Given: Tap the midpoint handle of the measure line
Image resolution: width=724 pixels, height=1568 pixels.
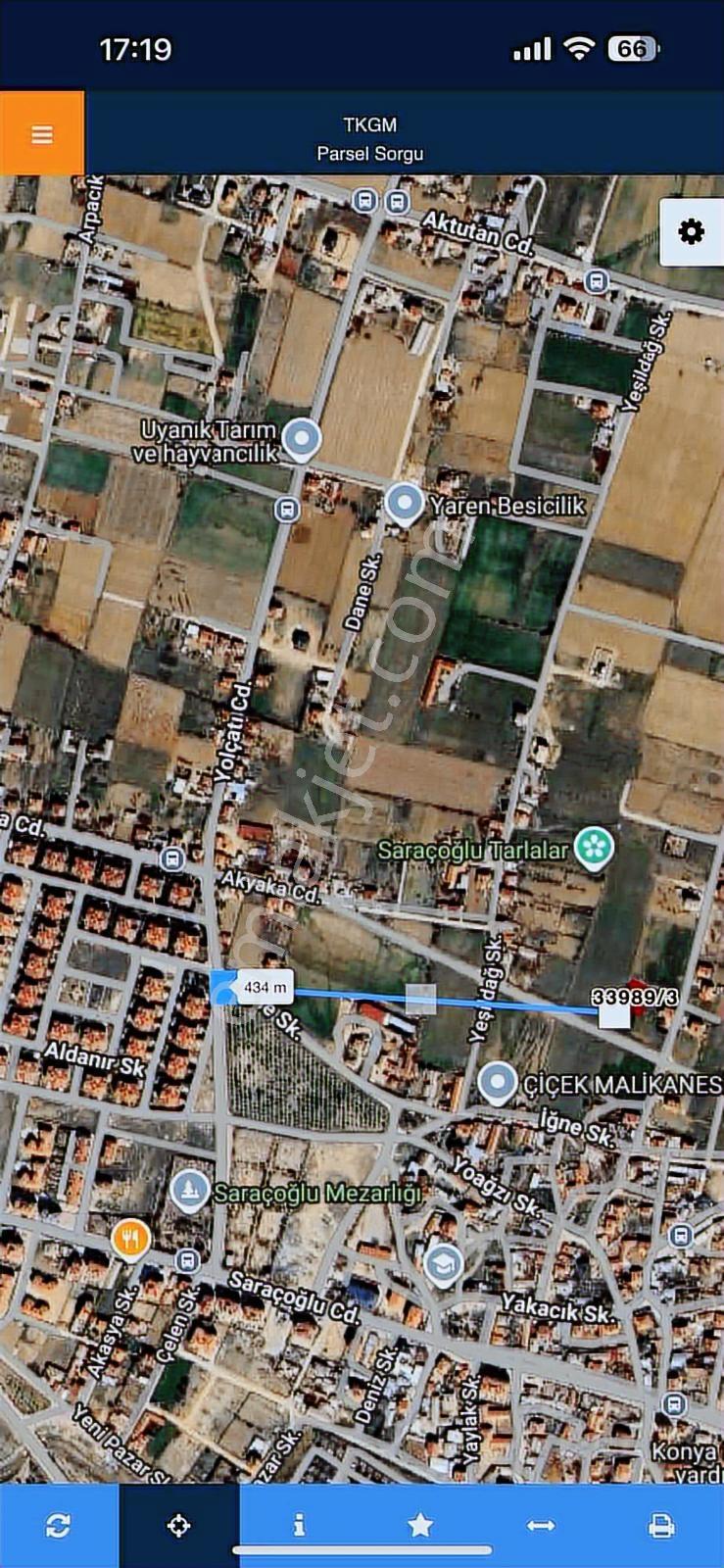Looking at the screenshot, I should pos(420,999).
